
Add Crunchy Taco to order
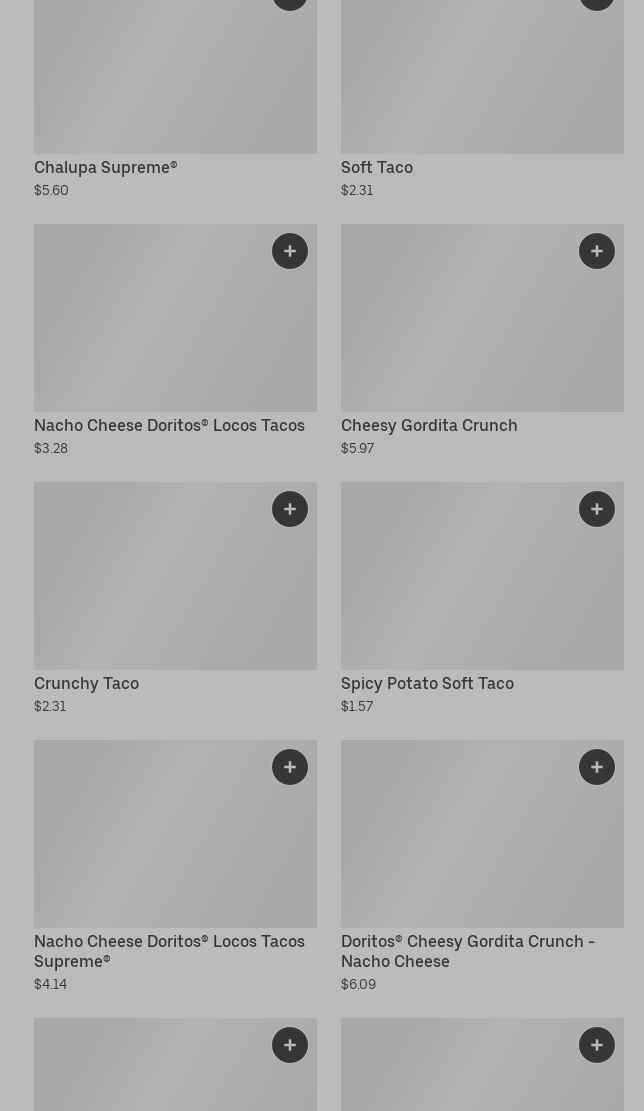click(290, 509)
